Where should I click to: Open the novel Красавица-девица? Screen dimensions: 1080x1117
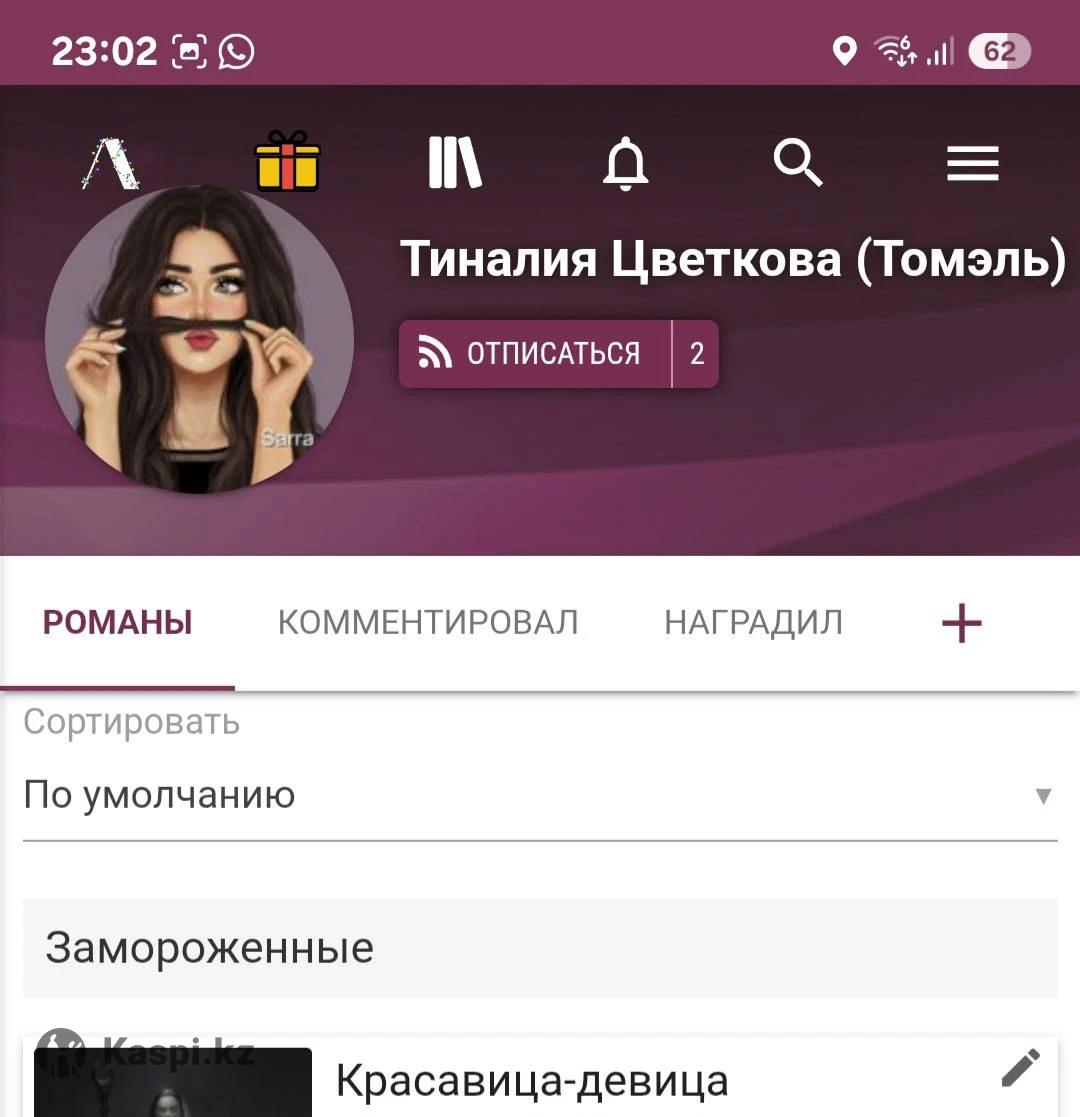(531, 1081)
